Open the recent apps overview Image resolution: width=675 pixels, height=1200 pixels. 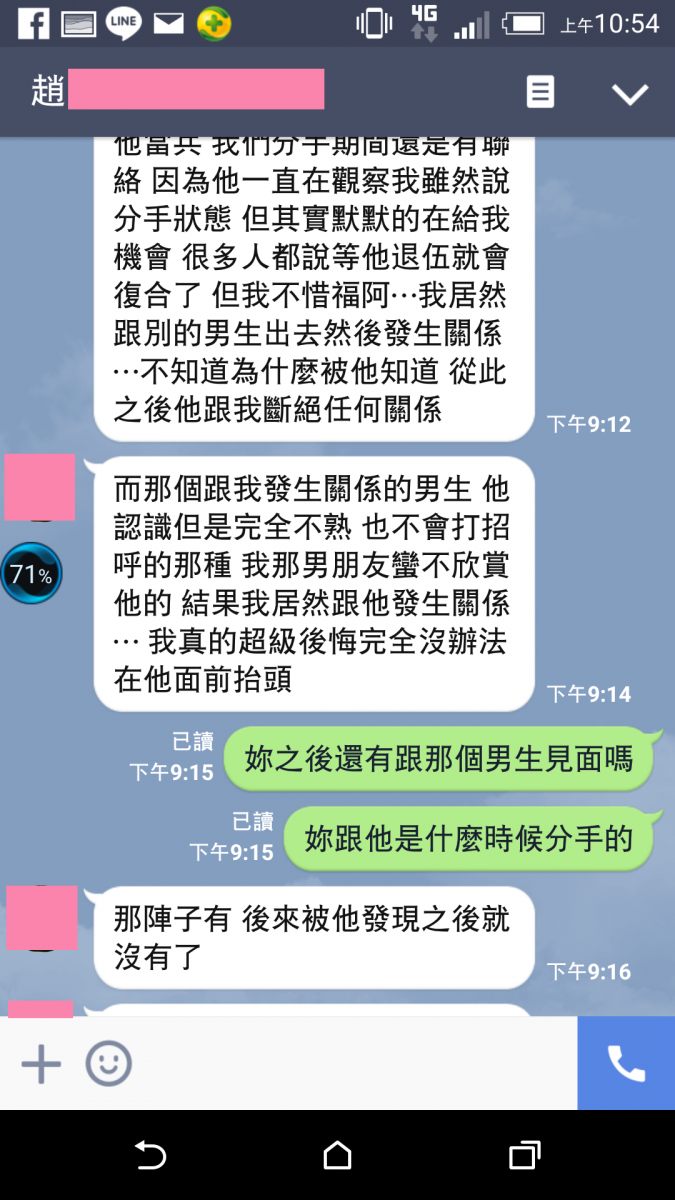click(x=524, y=1156)
